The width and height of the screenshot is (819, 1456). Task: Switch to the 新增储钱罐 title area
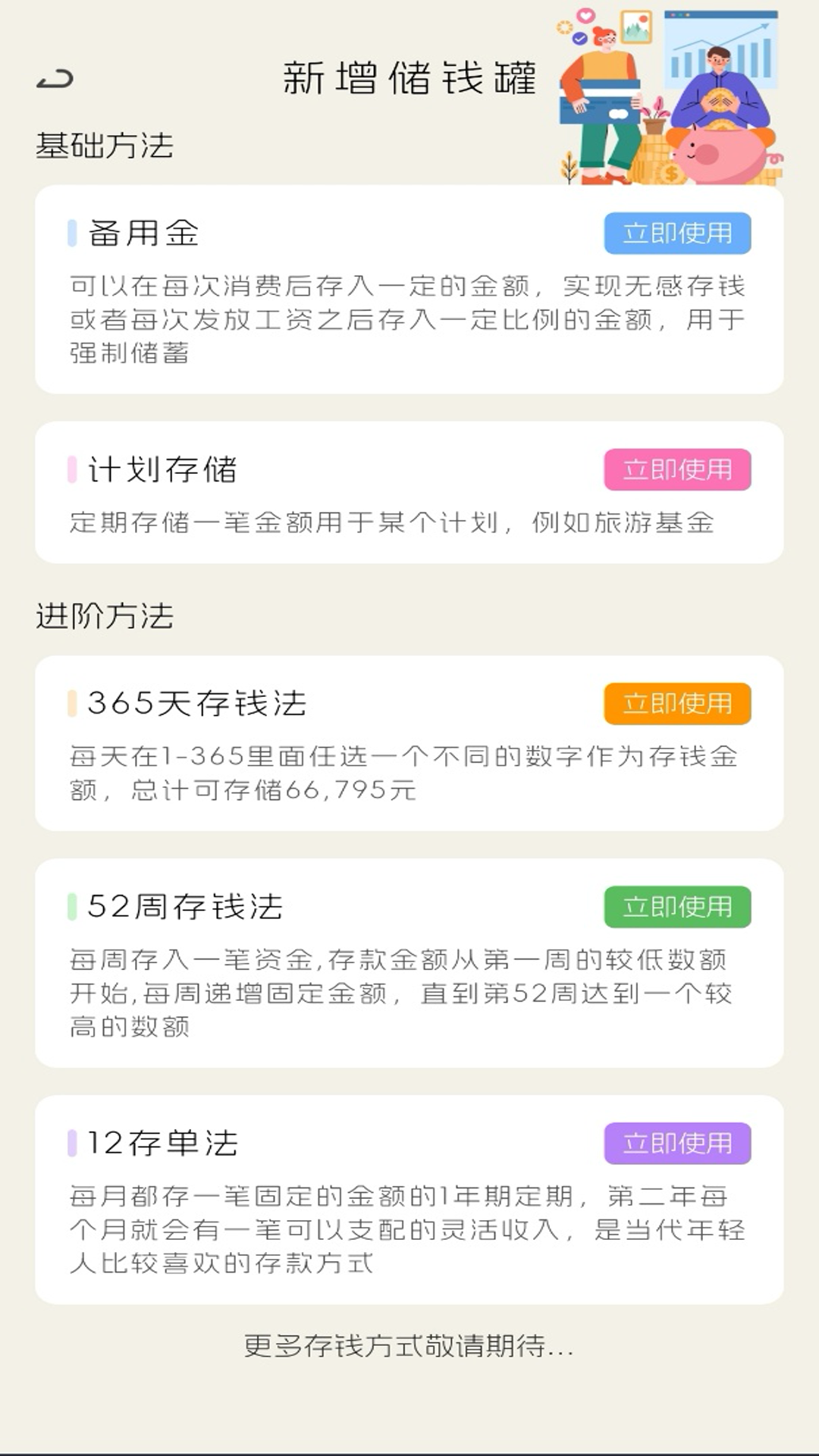pos(412,78)
